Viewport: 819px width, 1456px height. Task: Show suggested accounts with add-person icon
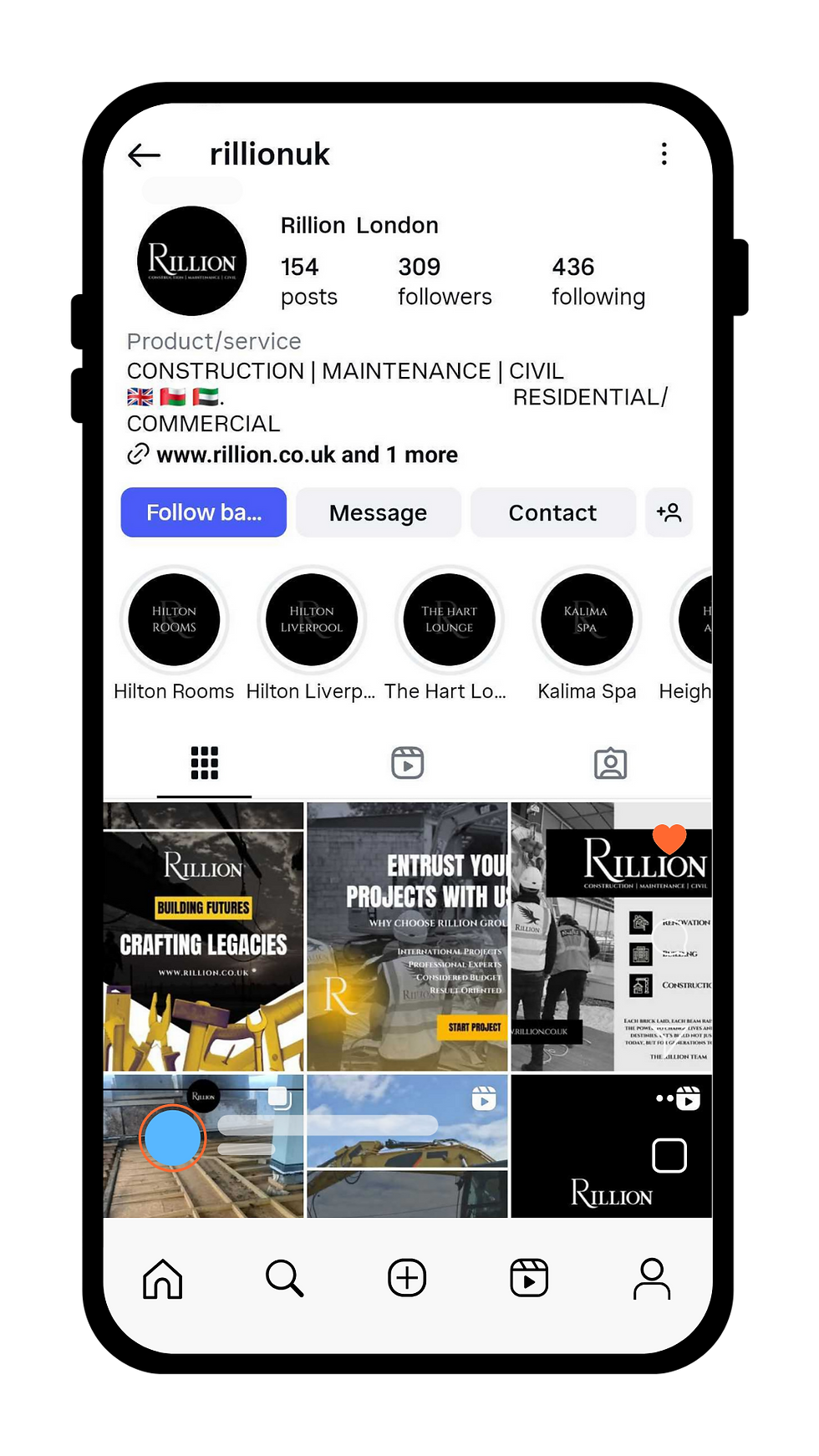(669, 512)
